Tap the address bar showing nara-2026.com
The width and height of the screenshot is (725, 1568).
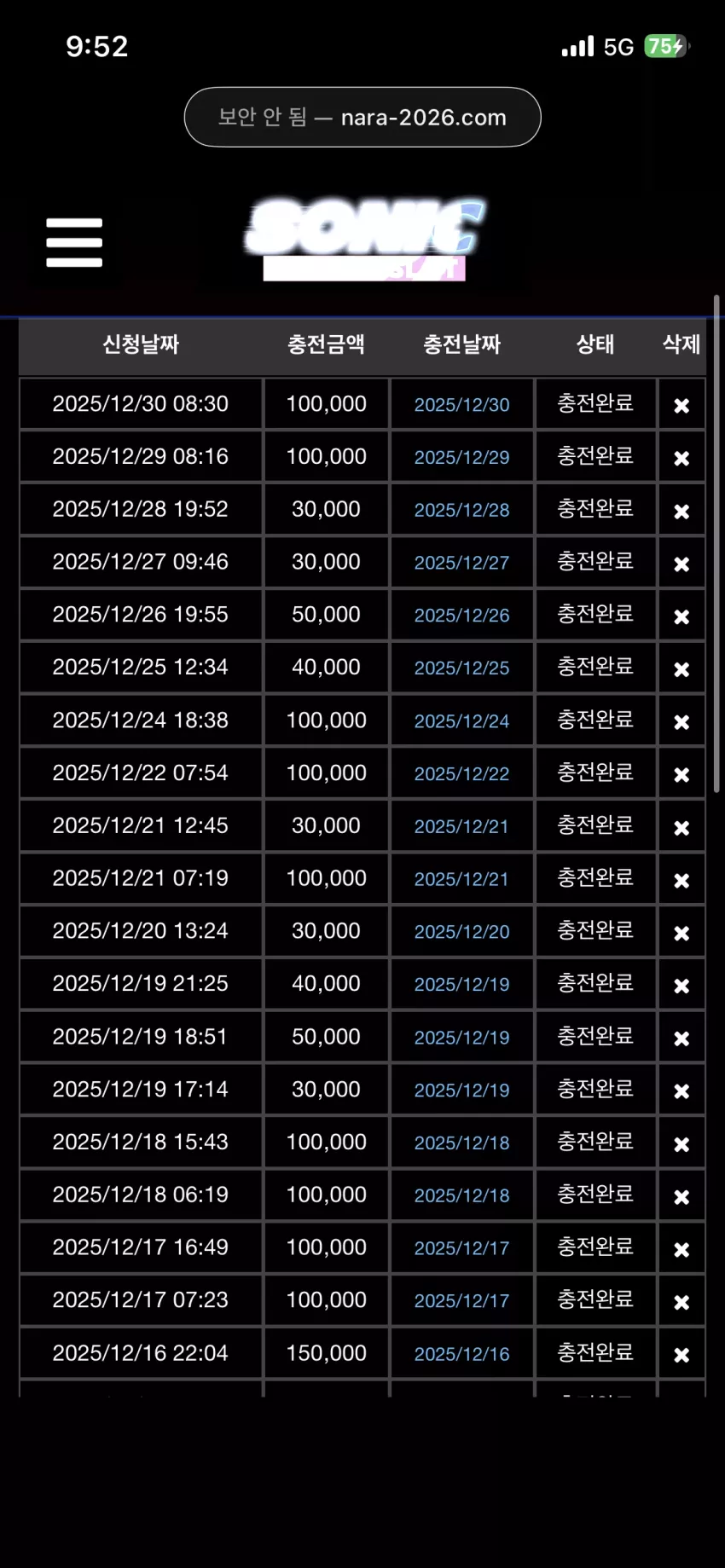tap(362, 117)
